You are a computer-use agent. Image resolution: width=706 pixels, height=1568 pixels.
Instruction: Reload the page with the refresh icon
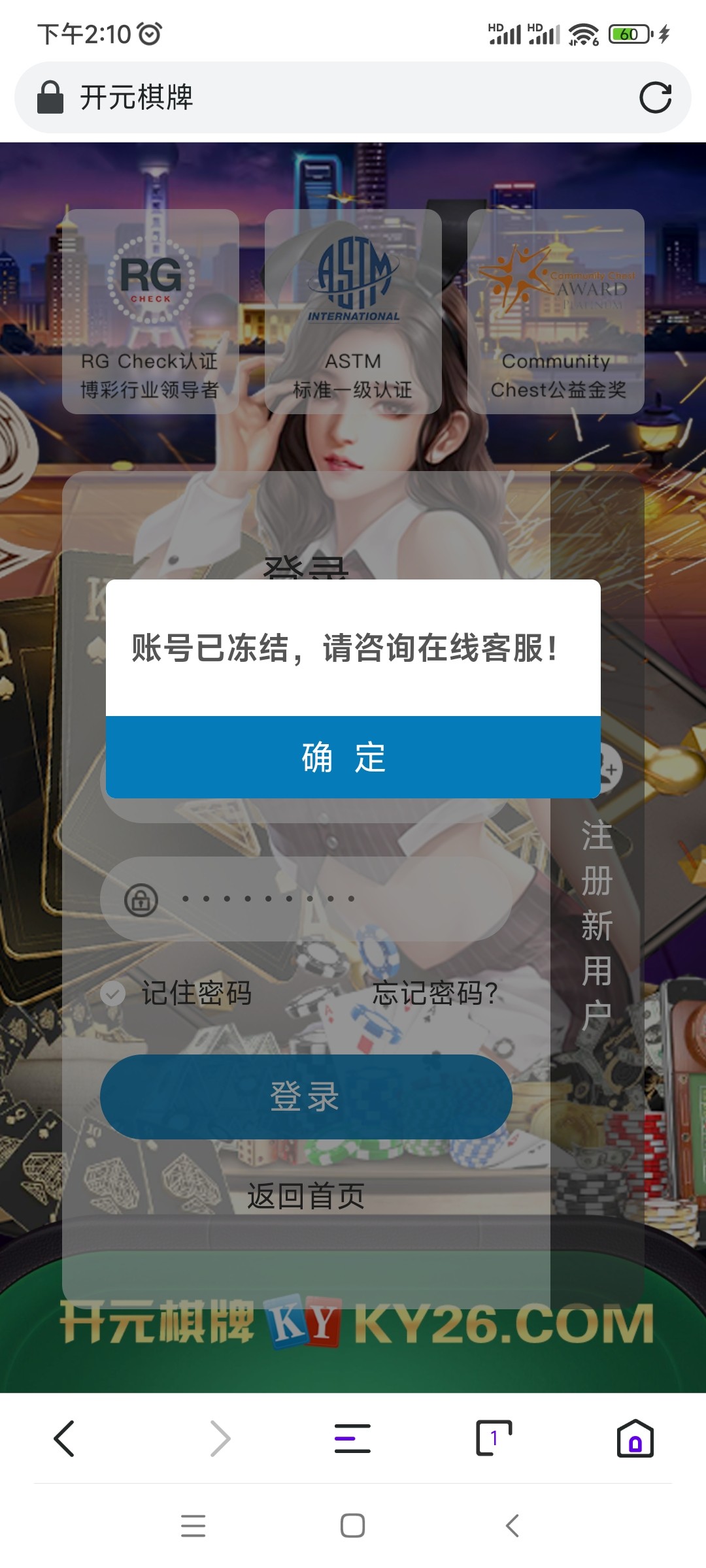(655, 98)
